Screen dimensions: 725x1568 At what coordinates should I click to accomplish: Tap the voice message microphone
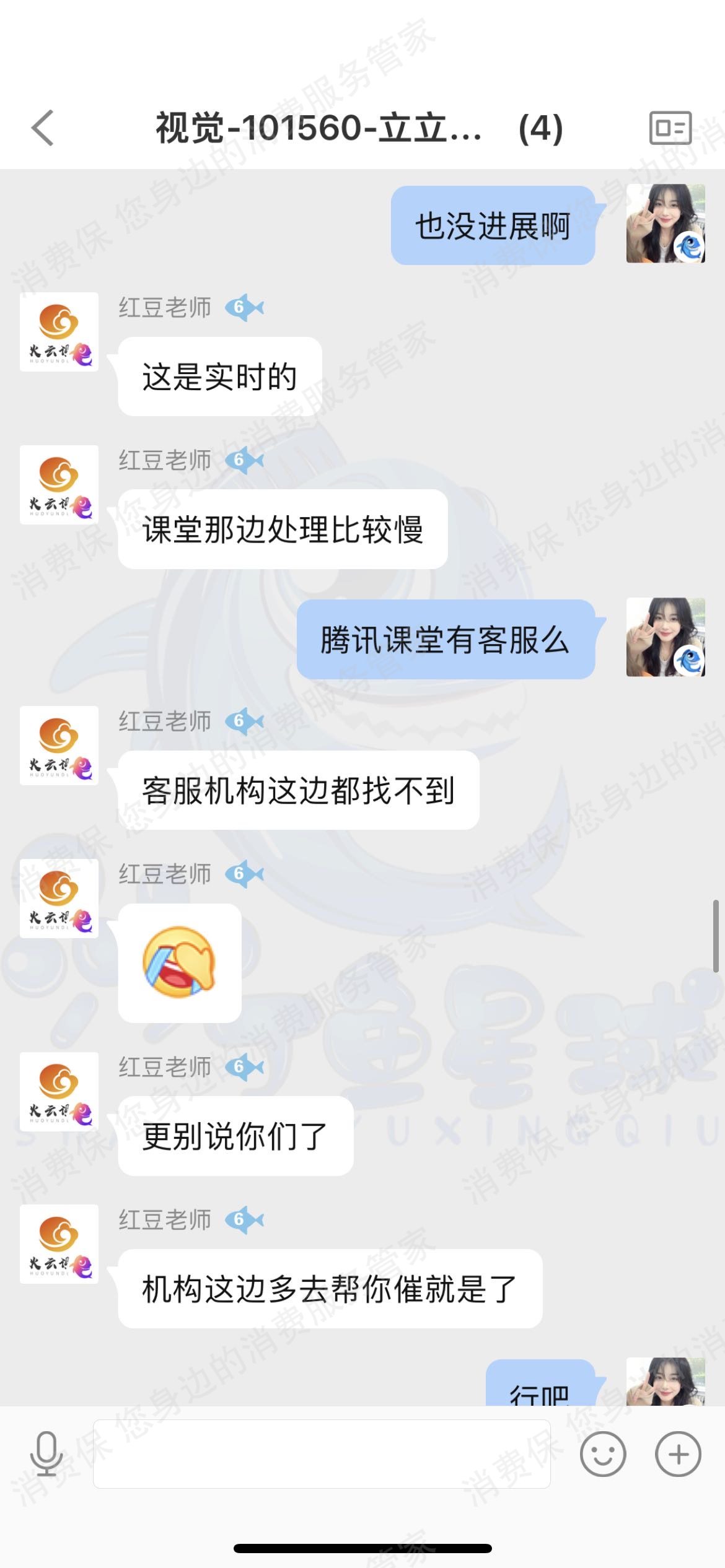tap(46, 1453)
